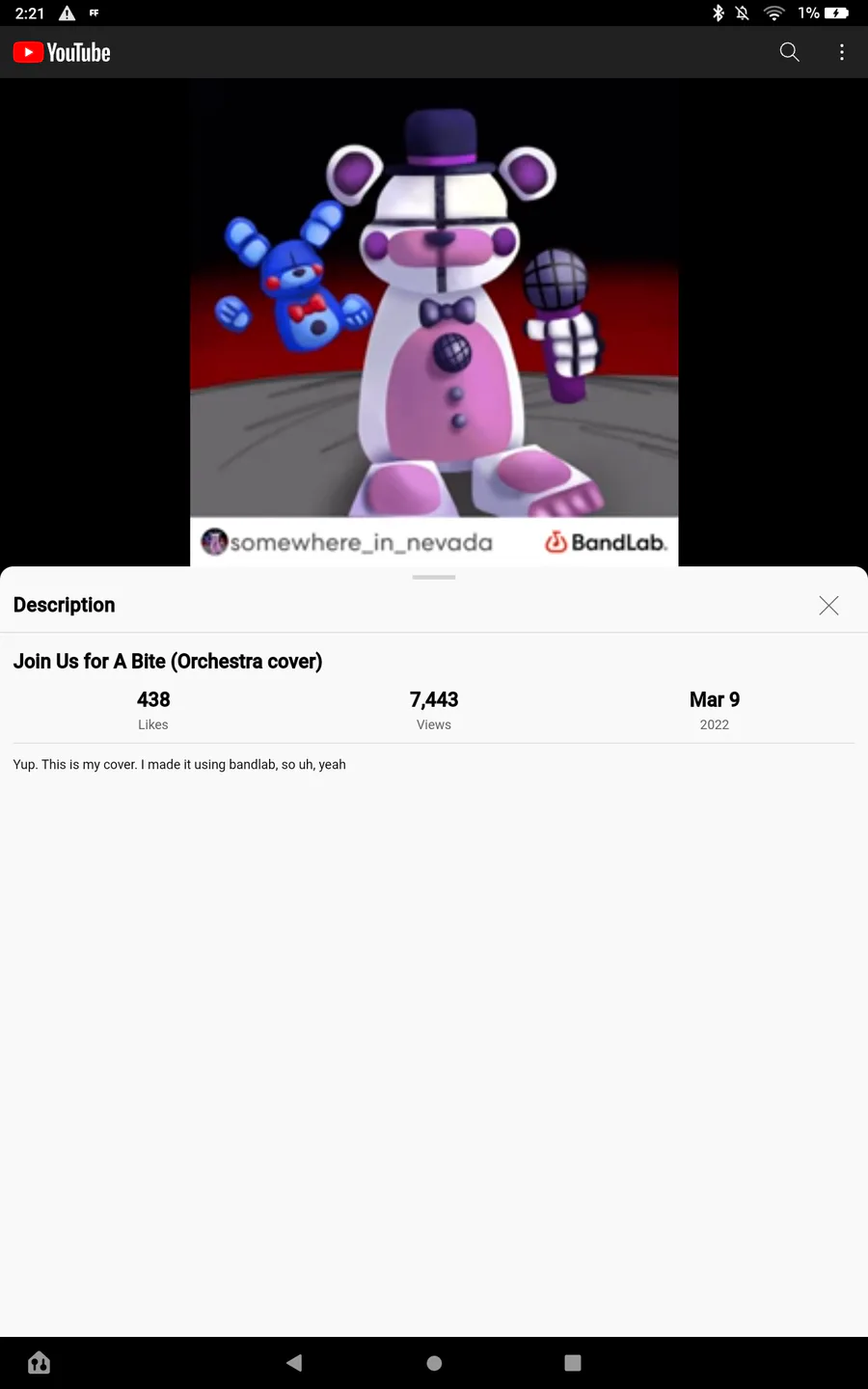
Task: Open the three-dot overflow menu
Action: pos(842,52)
